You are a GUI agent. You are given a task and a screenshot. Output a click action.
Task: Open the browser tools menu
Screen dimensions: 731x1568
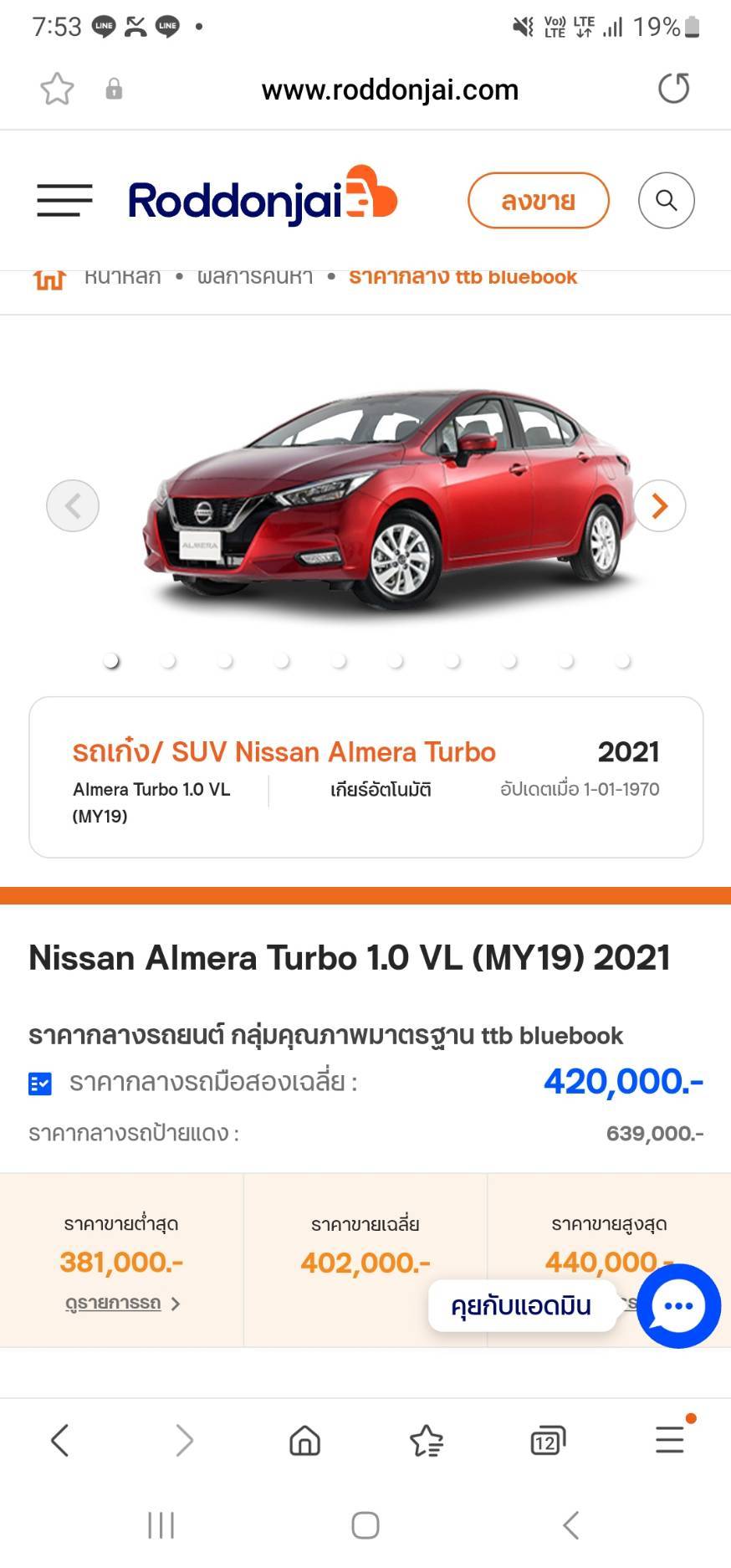coord(670,1440)
